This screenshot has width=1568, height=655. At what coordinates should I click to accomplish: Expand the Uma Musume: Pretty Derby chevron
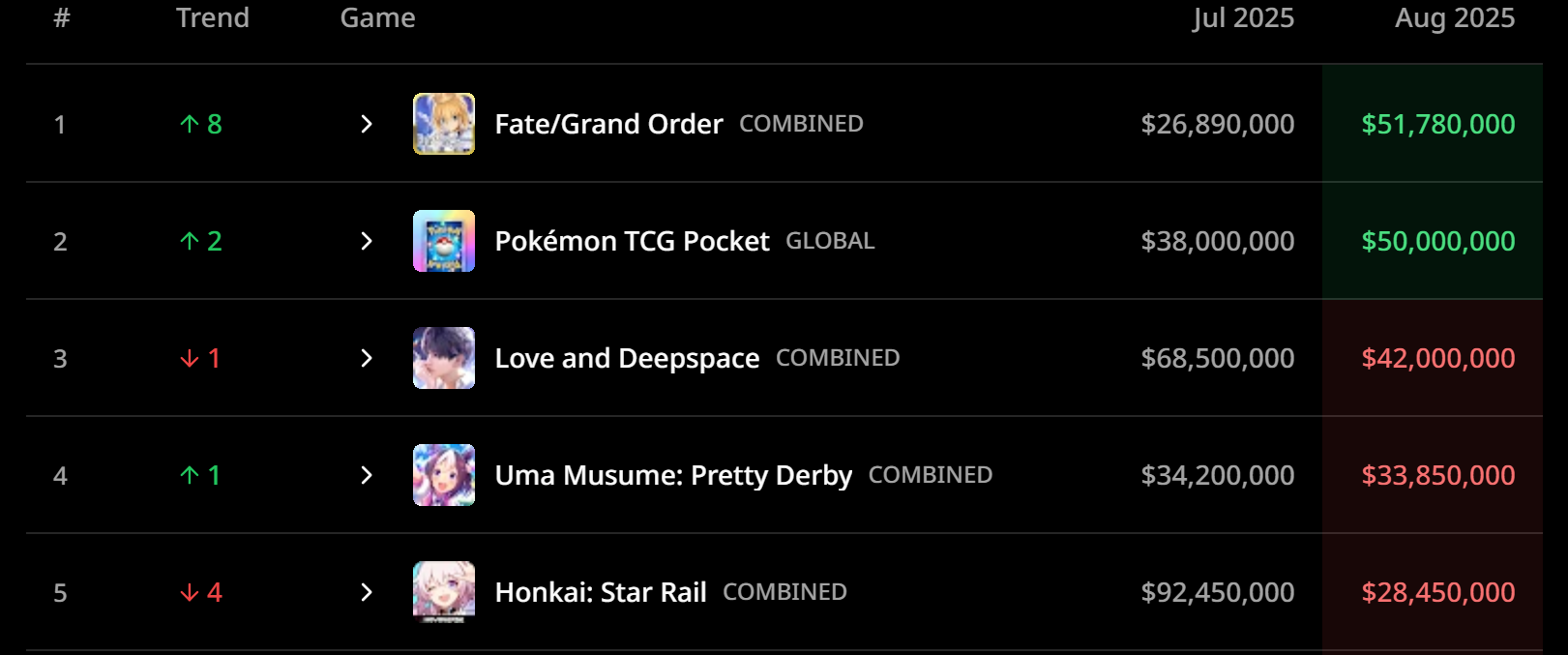[x=366, y=475]
